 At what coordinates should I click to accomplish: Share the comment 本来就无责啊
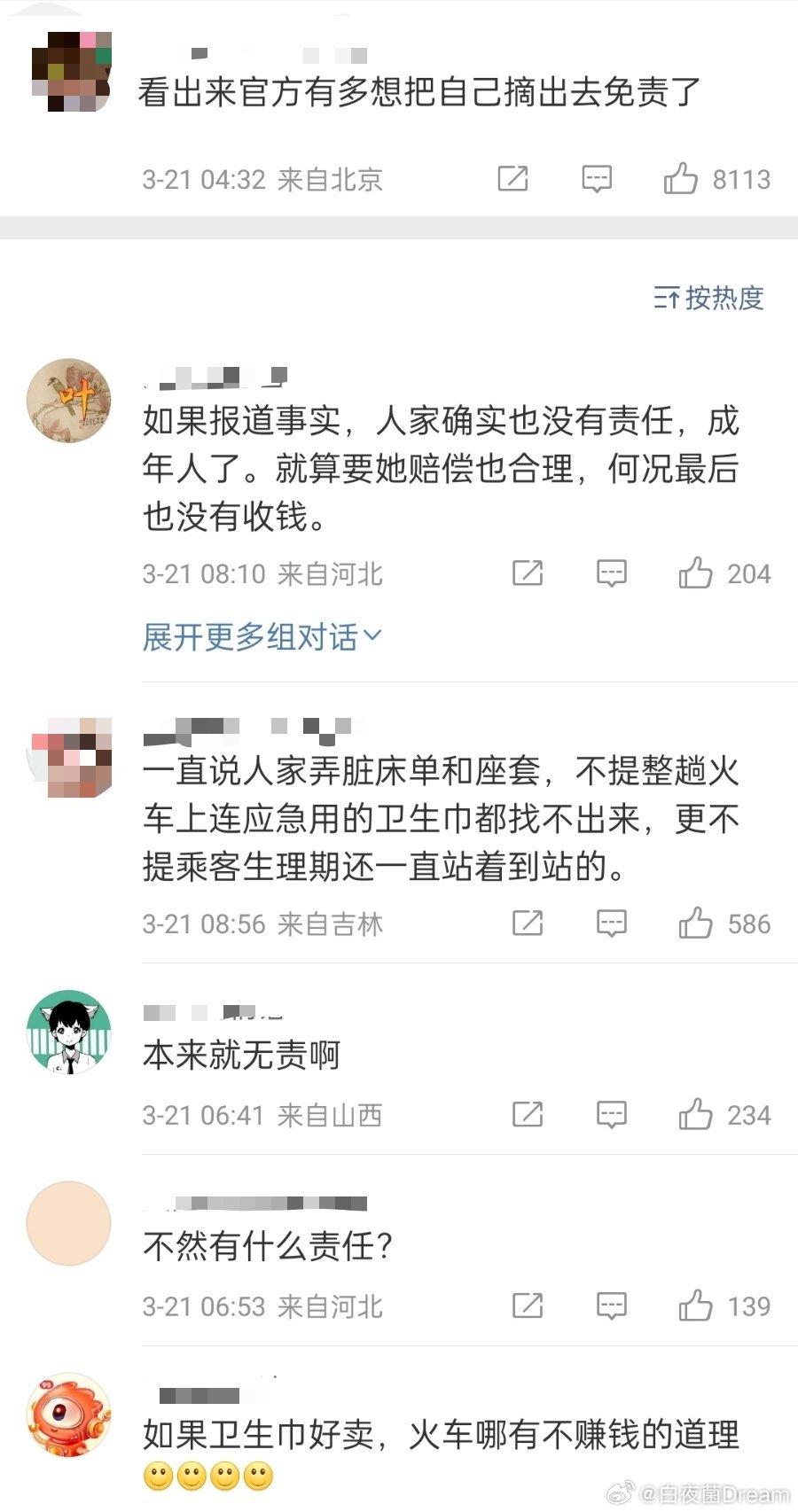pos(528,1115)
